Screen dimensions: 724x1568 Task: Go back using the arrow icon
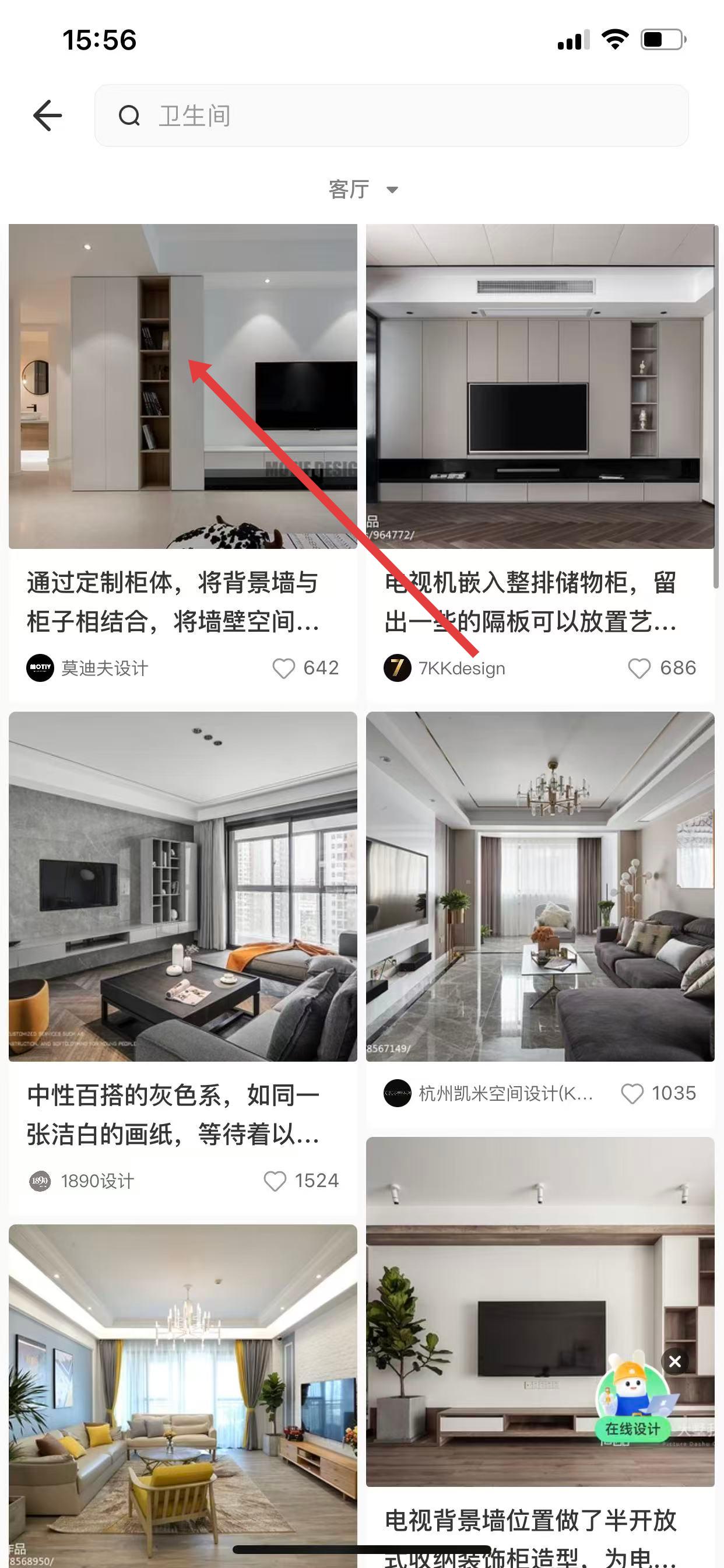47,116
